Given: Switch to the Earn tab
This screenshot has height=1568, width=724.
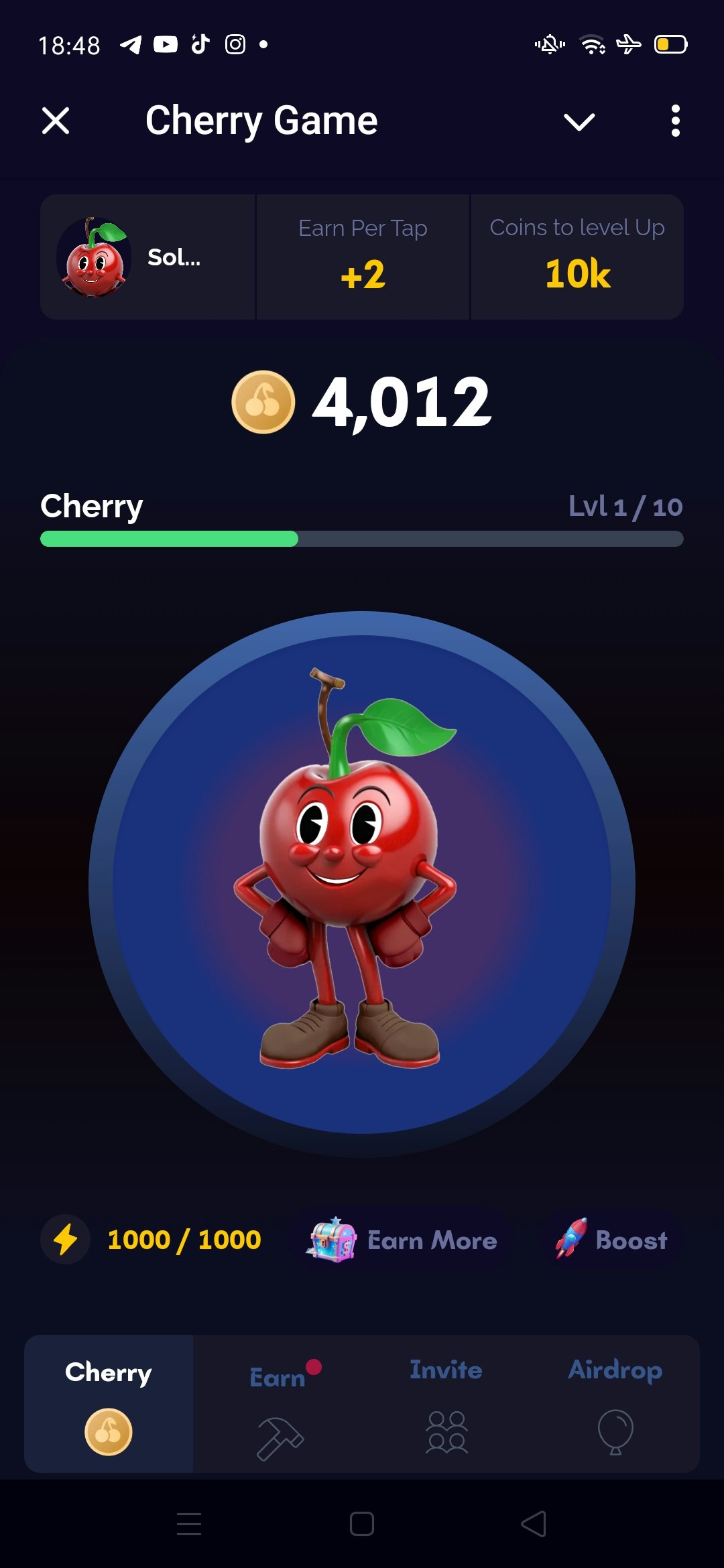Looking at the screenshot, I should (x=279, y=1404).
